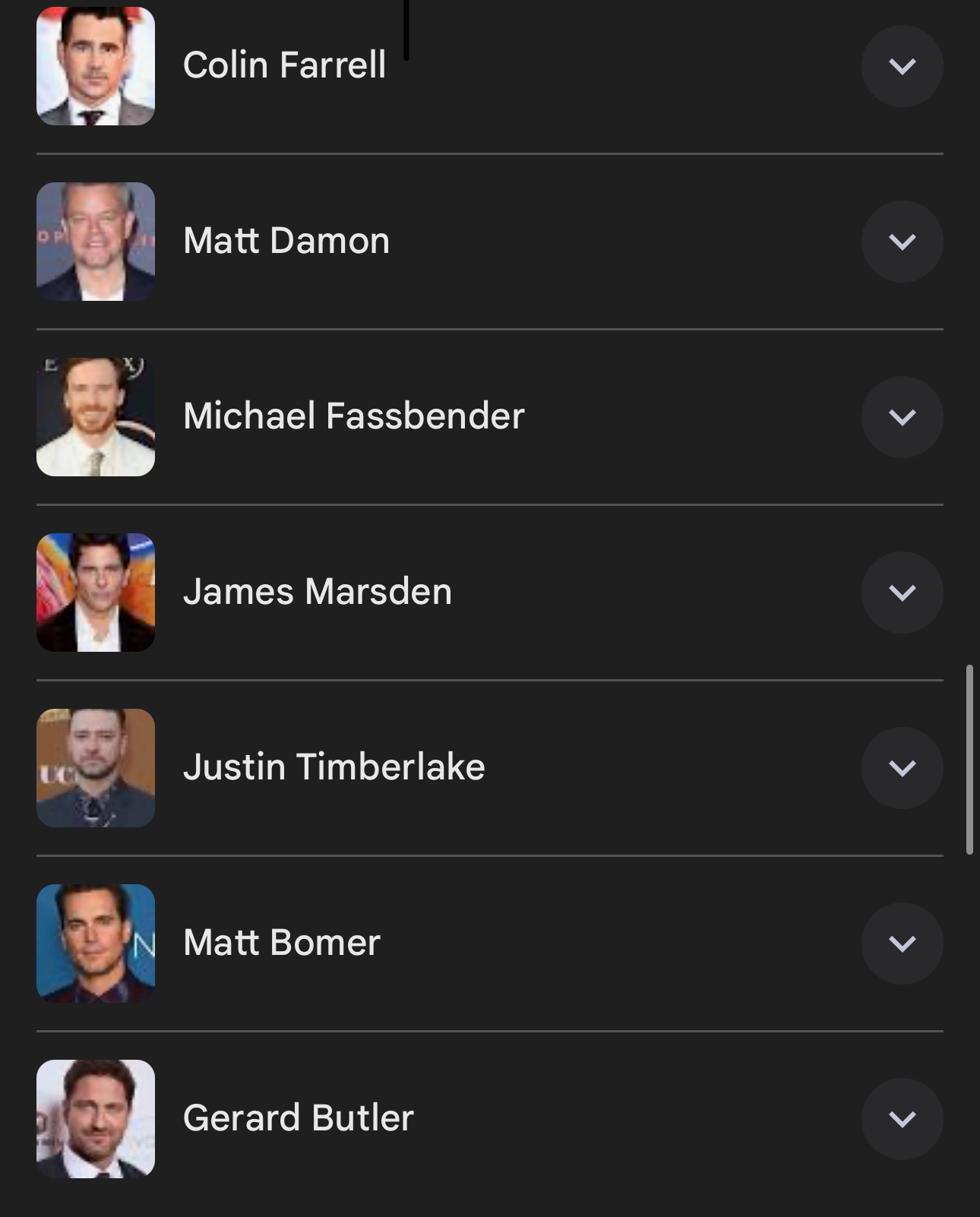Open the Colin Farrell photo thumbnail
Image resolution: width=980 pixels, height=1217 pixels.
point(96,66)
